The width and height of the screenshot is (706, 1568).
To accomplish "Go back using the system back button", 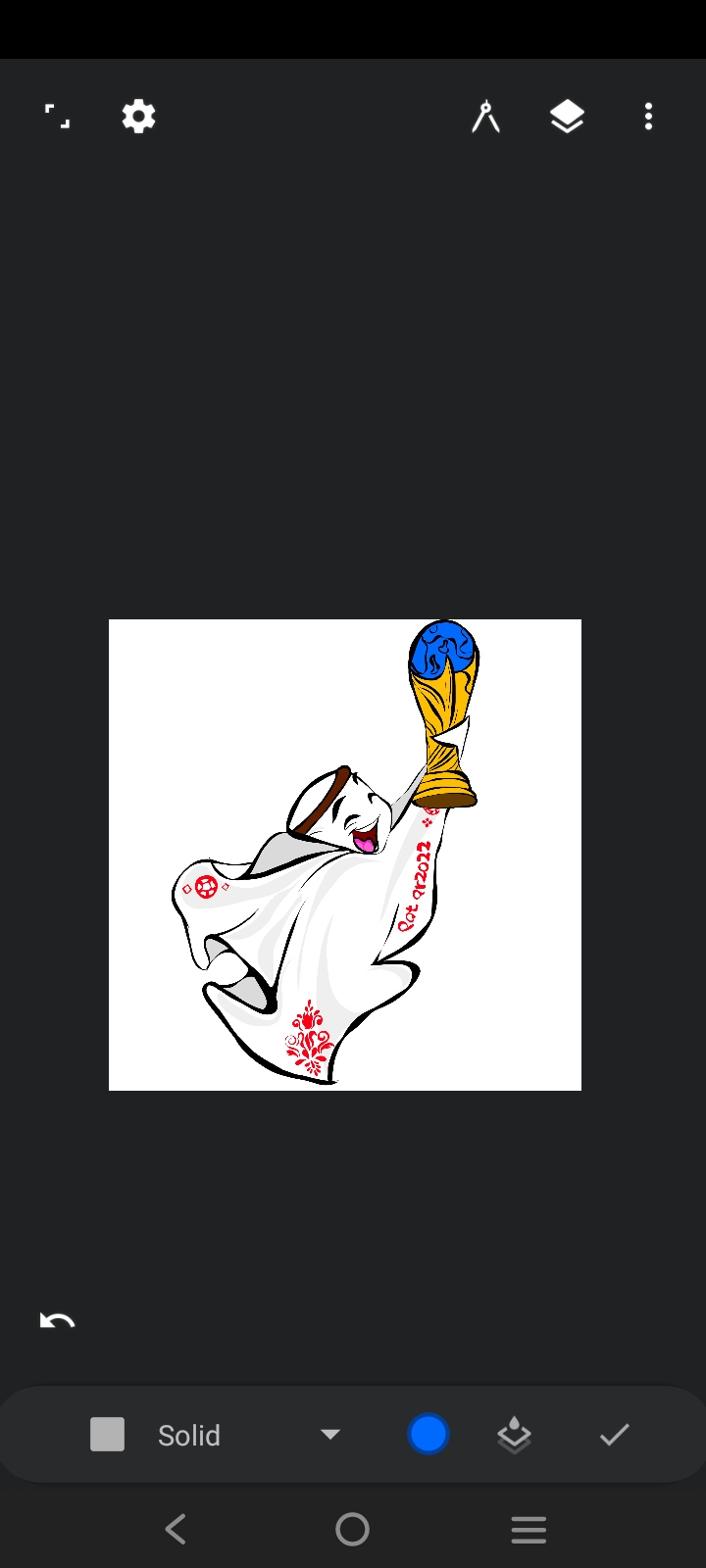I will [176, 1529].
